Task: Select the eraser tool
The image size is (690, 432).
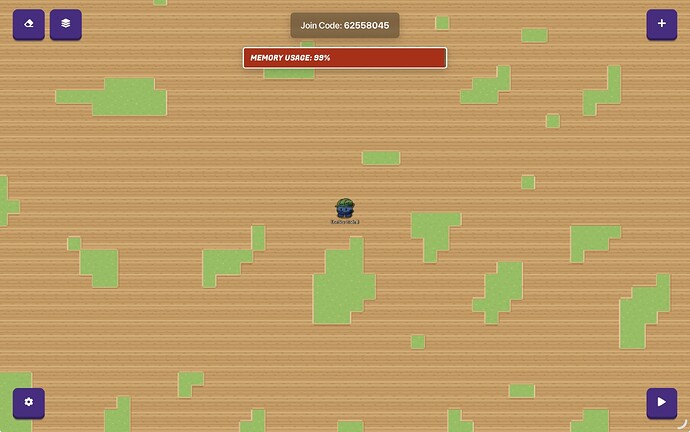Action: [x=28, y=24]
